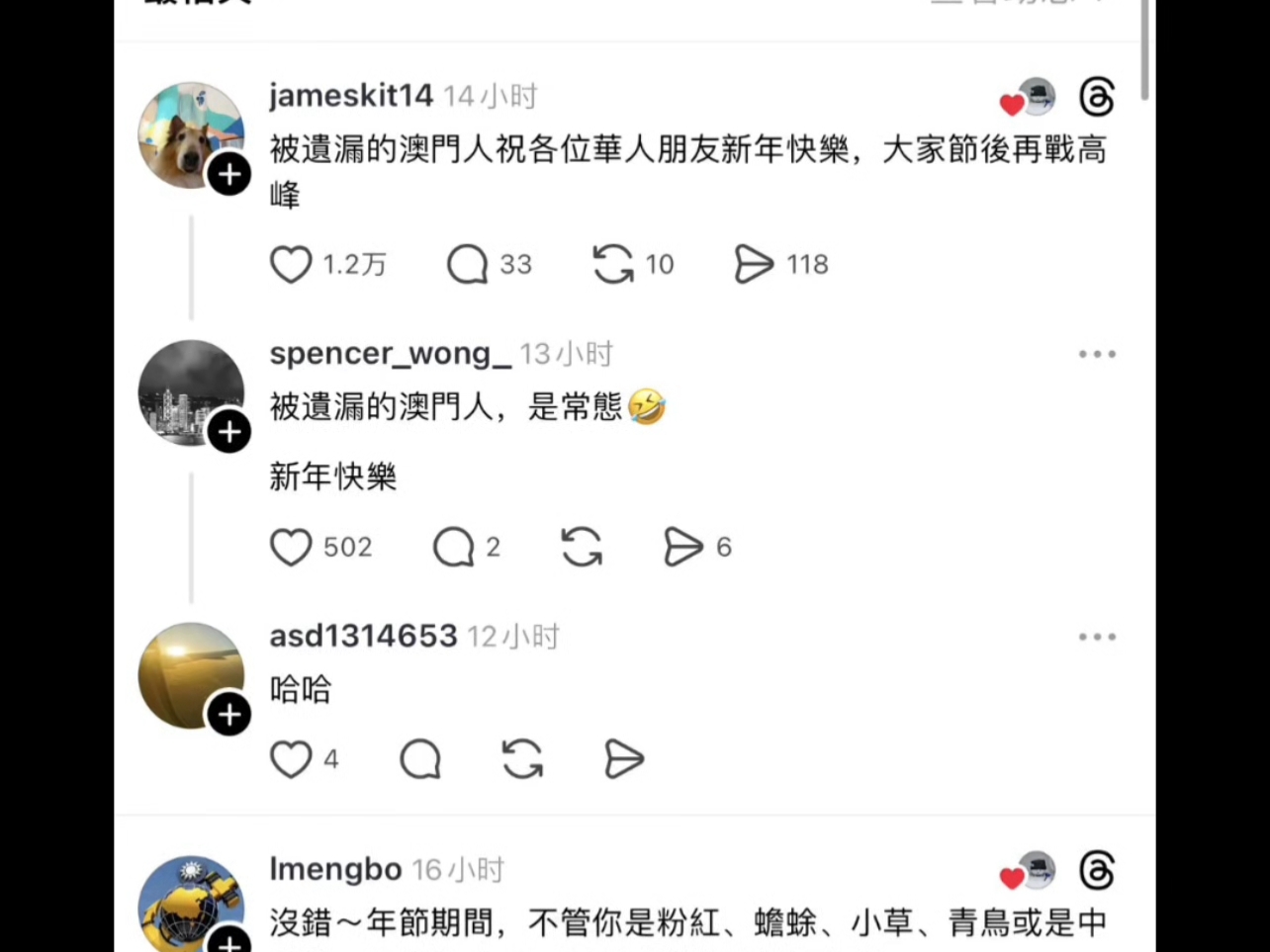
Task: Follow spencer_wong_ via avatar plus badge
Action: pyautogui.click(x=229, y=433)
